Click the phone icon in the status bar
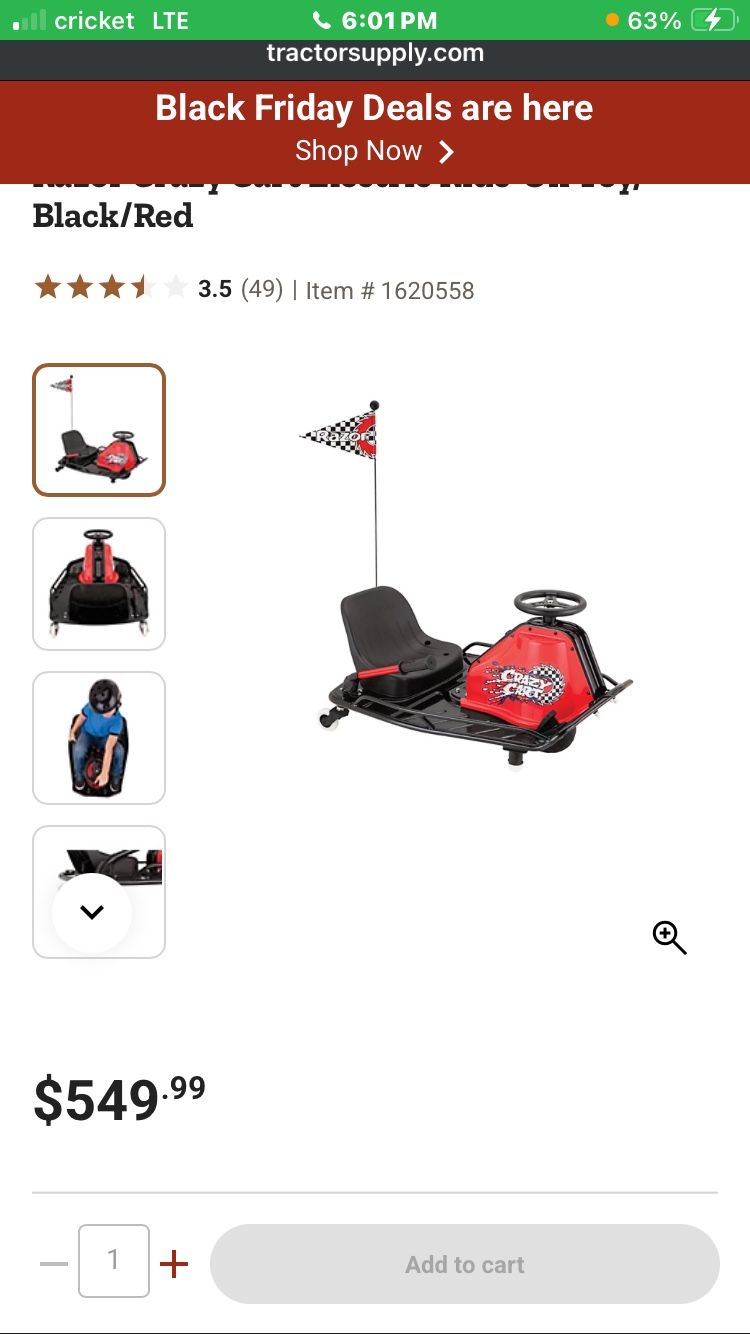This screenshot has width=750, height=1334. pyautogui.click(x=322, y=20)
